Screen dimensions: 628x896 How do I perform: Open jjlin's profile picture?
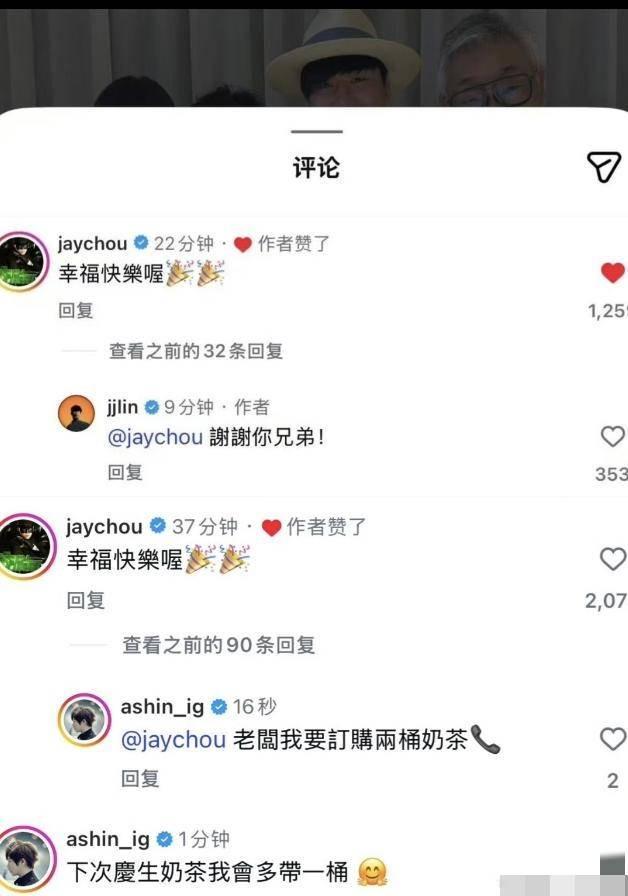(76, 412)
